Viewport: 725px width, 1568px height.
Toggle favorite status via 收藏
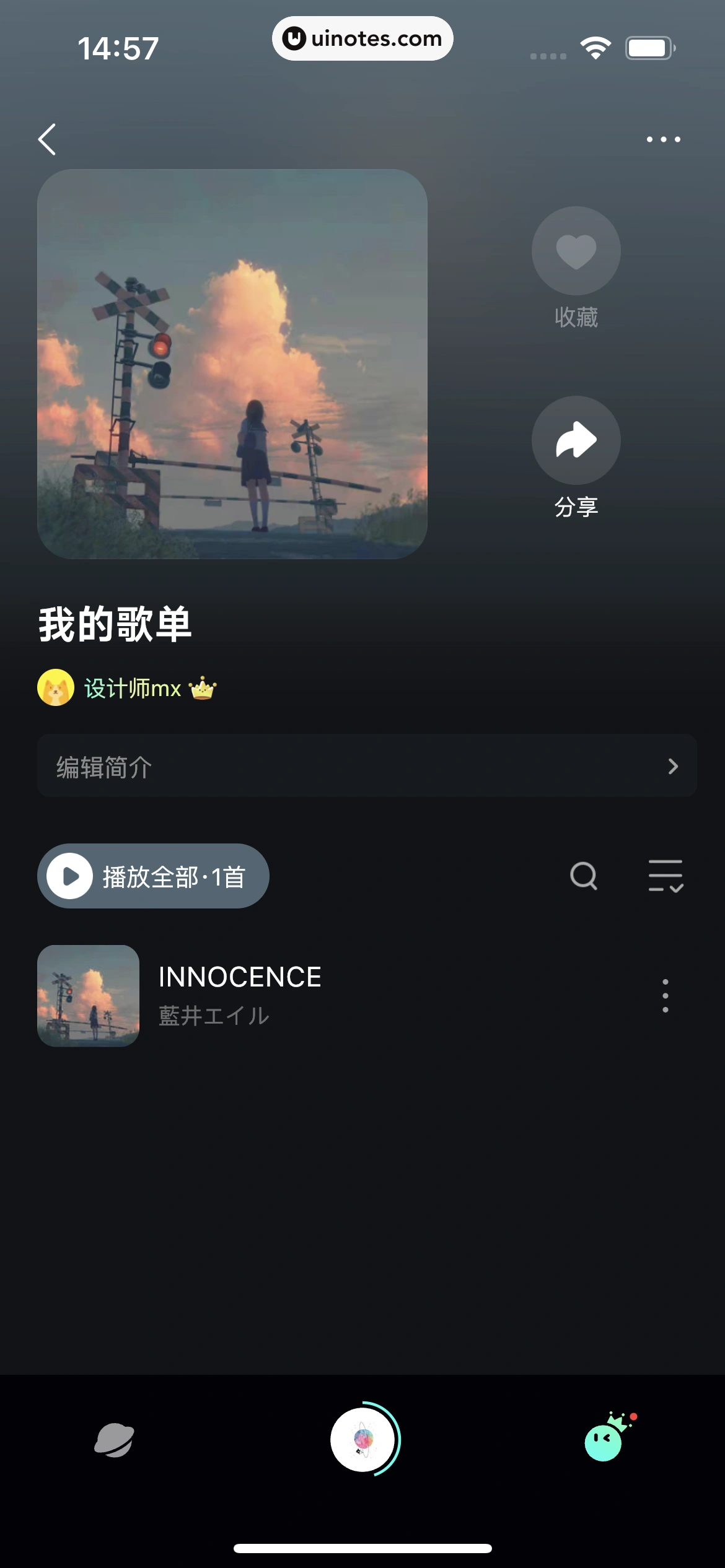pos(576,318)
